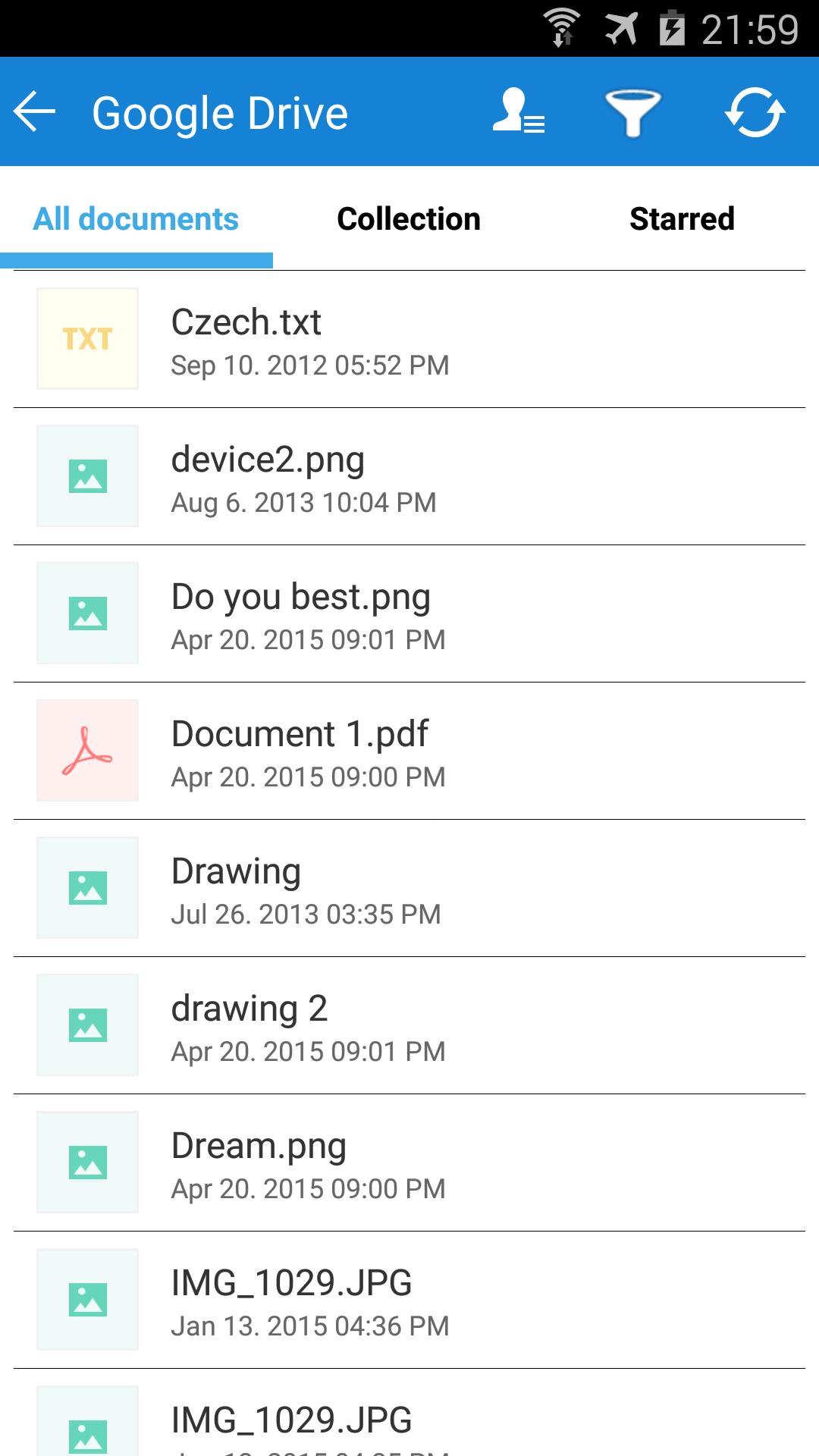819x1456 pixels.
Task: Open Dream.png image
Action: click(x=409, y=1163)
